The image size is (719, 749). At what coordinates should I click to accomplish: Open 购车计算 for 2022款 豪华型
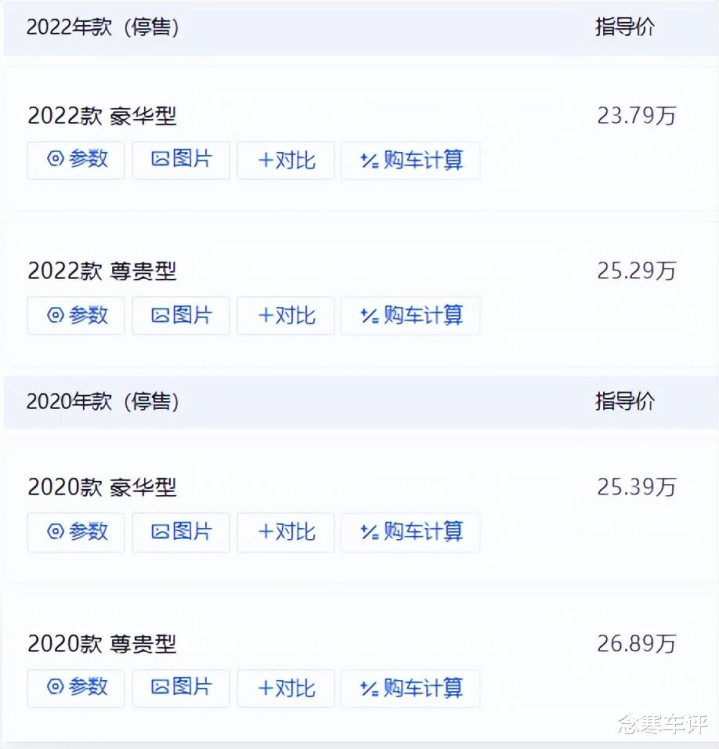tap(410, 160)
